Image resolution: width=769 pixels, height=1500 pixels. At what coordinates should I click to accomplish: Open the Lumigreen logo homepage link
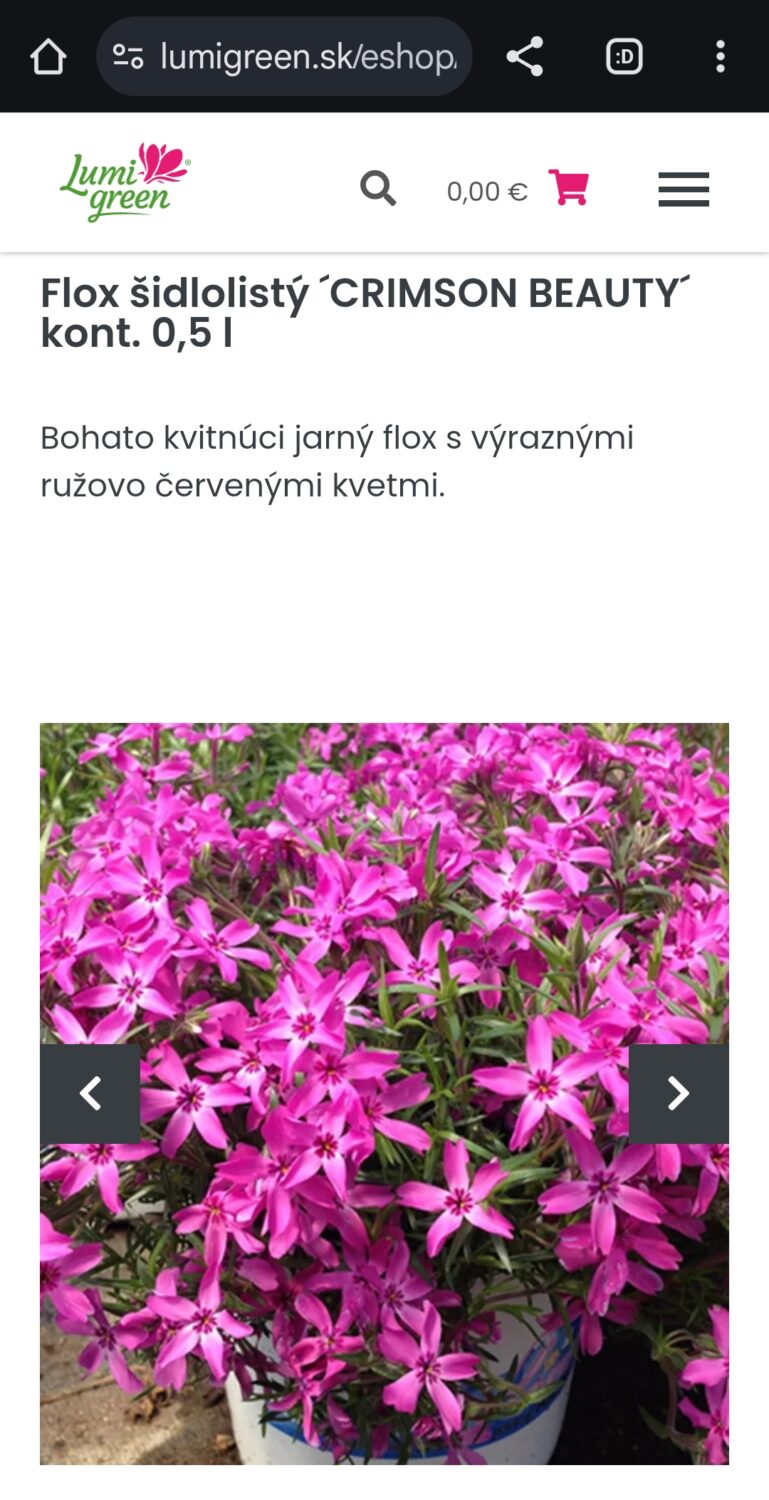pyautogui.click(x=125, y=182)
